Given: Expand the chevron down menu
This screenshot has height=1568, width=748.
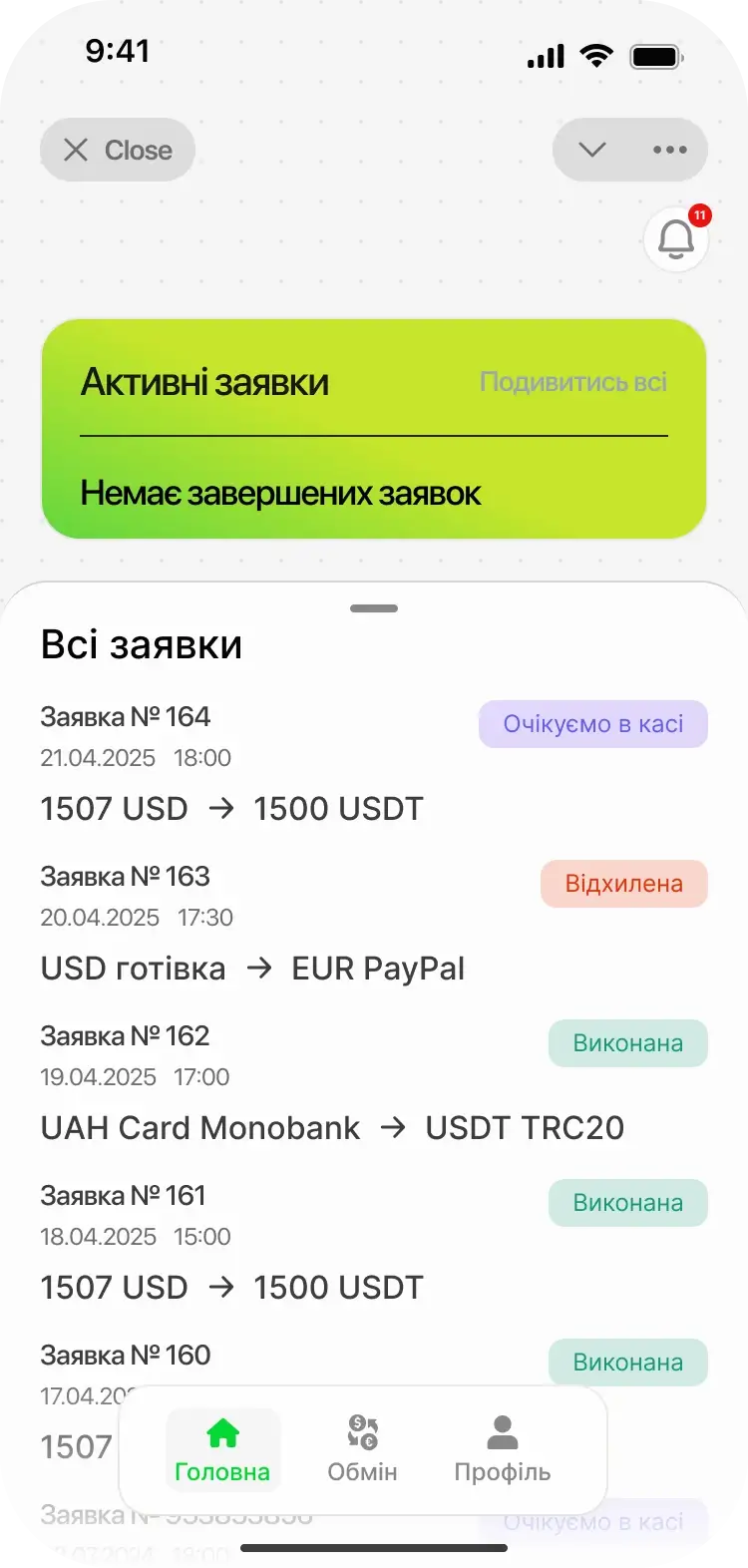Looking at the screenshot, I should (592, 151).
